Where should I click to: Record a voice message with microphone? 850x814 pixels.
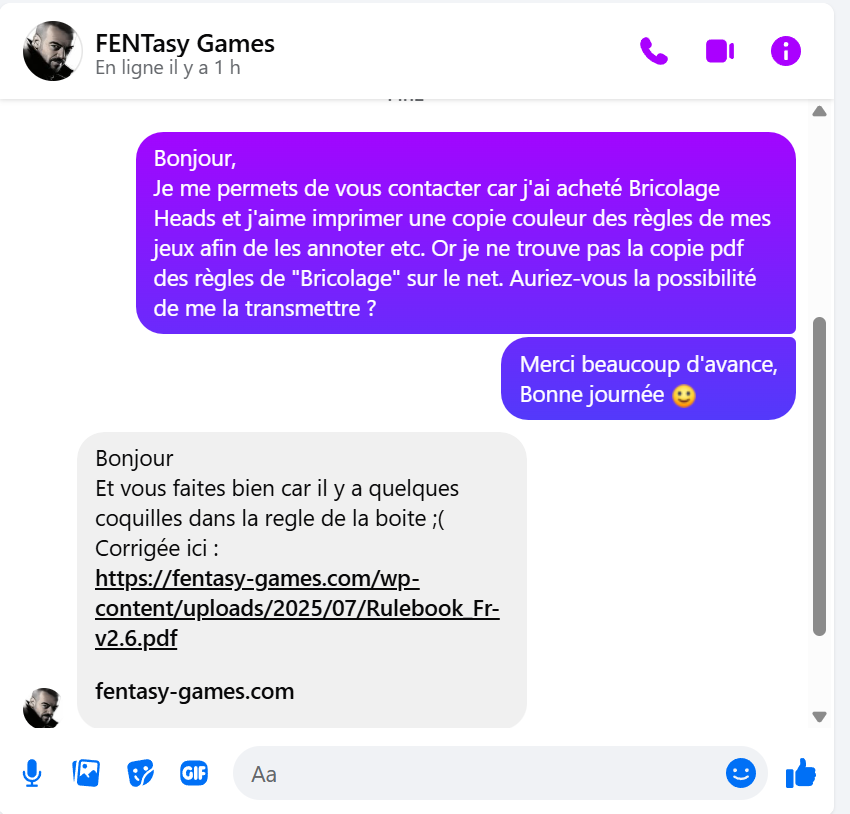[x=32, y=772]
